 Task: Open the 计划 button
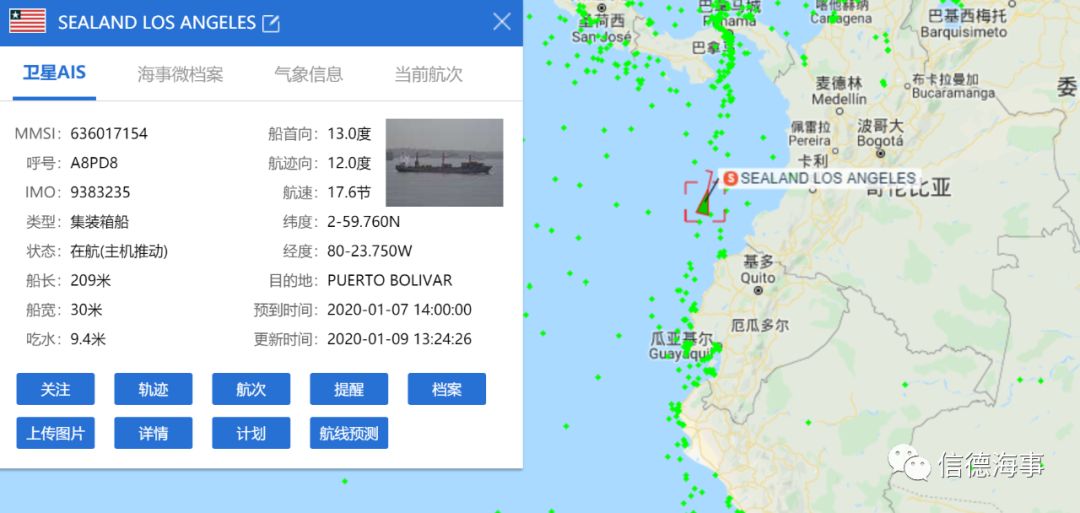[x=251, y=433]
